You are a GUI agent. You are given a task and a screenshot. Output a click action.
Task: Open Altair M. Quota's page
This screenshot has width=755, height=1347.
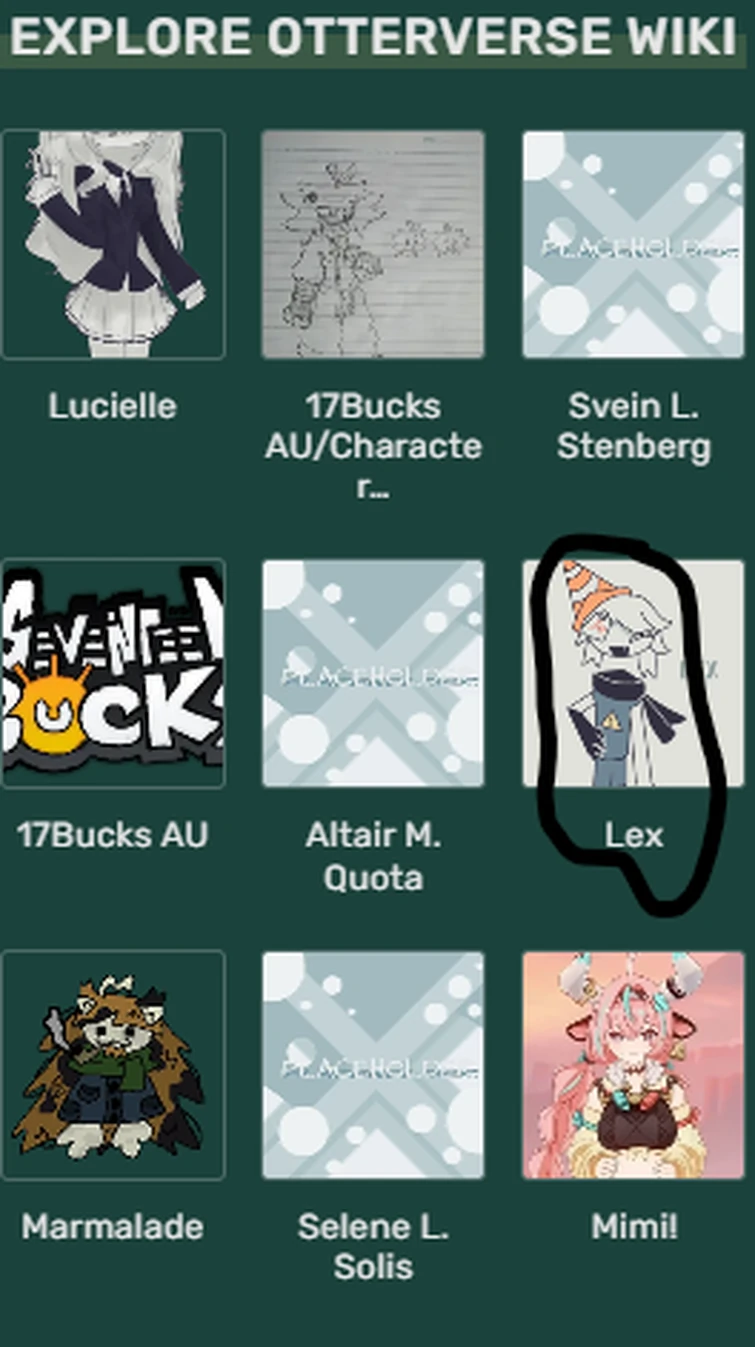coord(373,673)
